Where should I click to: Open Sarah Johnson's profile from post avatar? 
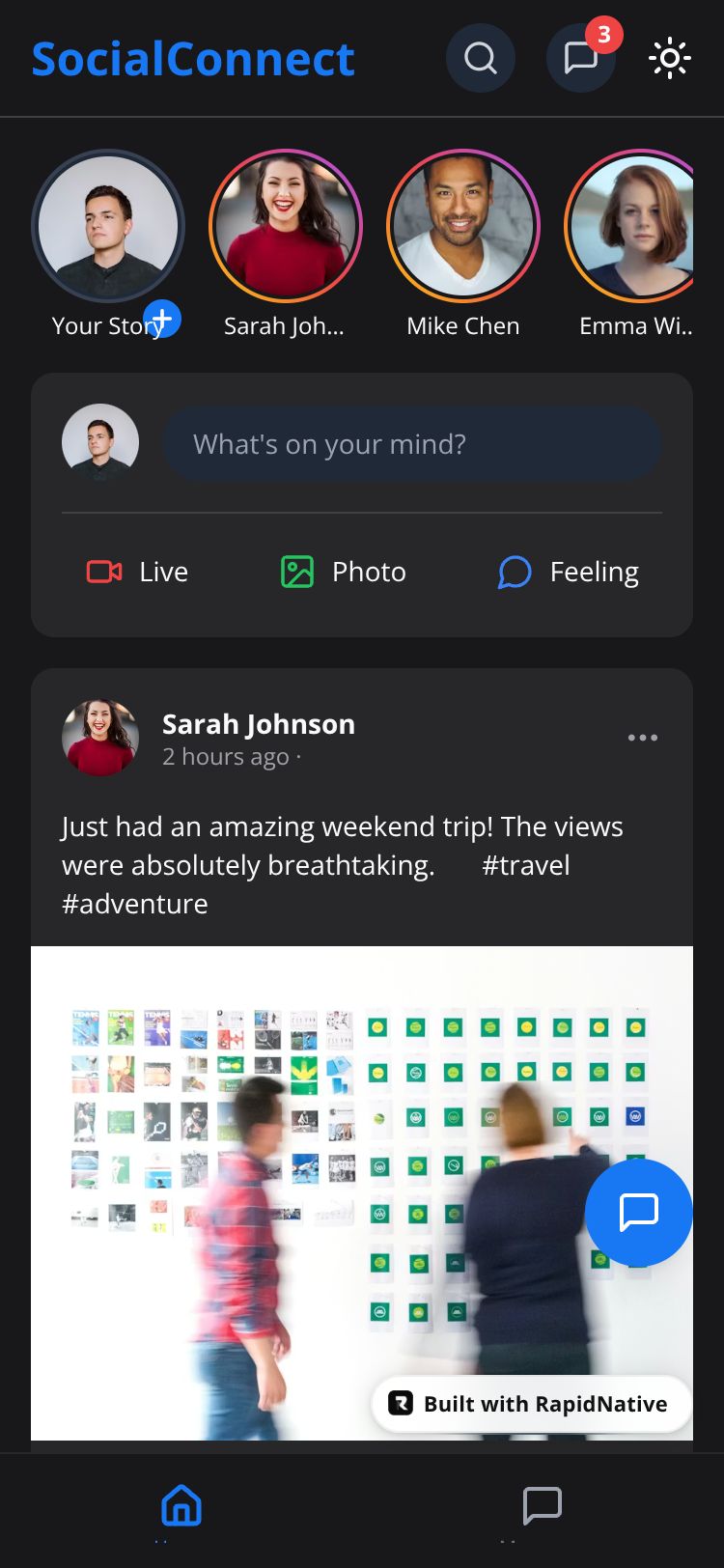[x=100, y=738]
